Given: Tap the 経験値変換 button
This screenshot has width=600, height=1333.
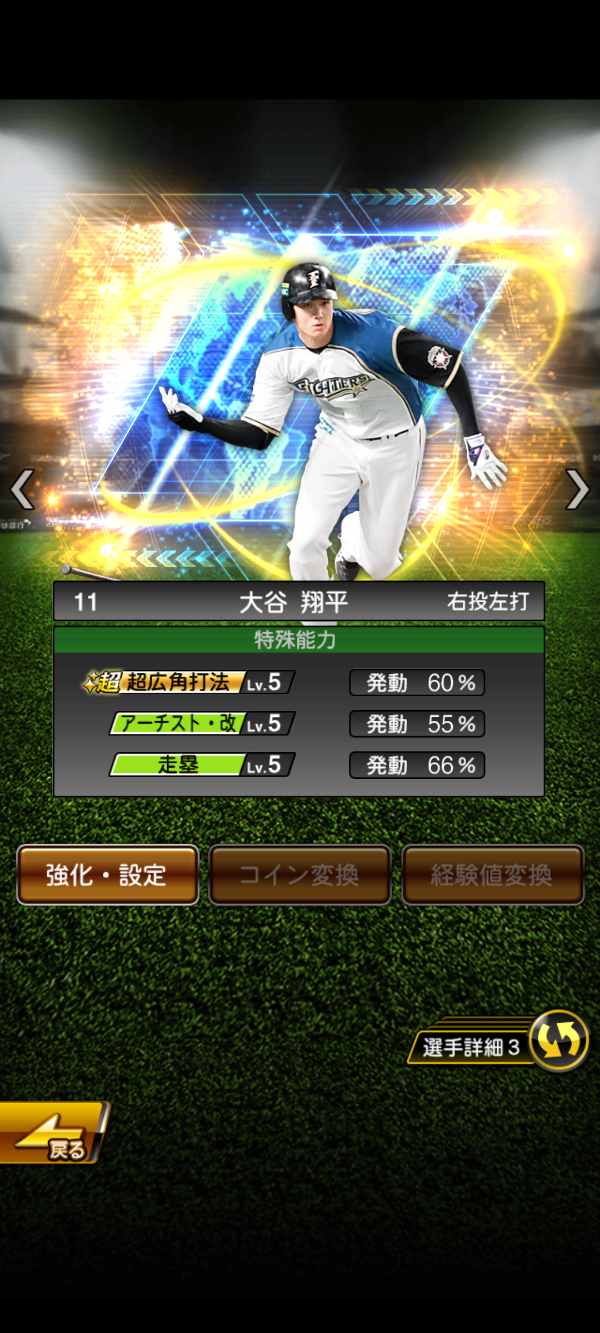Looking at the screenshot, I should (x=492, y=875).
